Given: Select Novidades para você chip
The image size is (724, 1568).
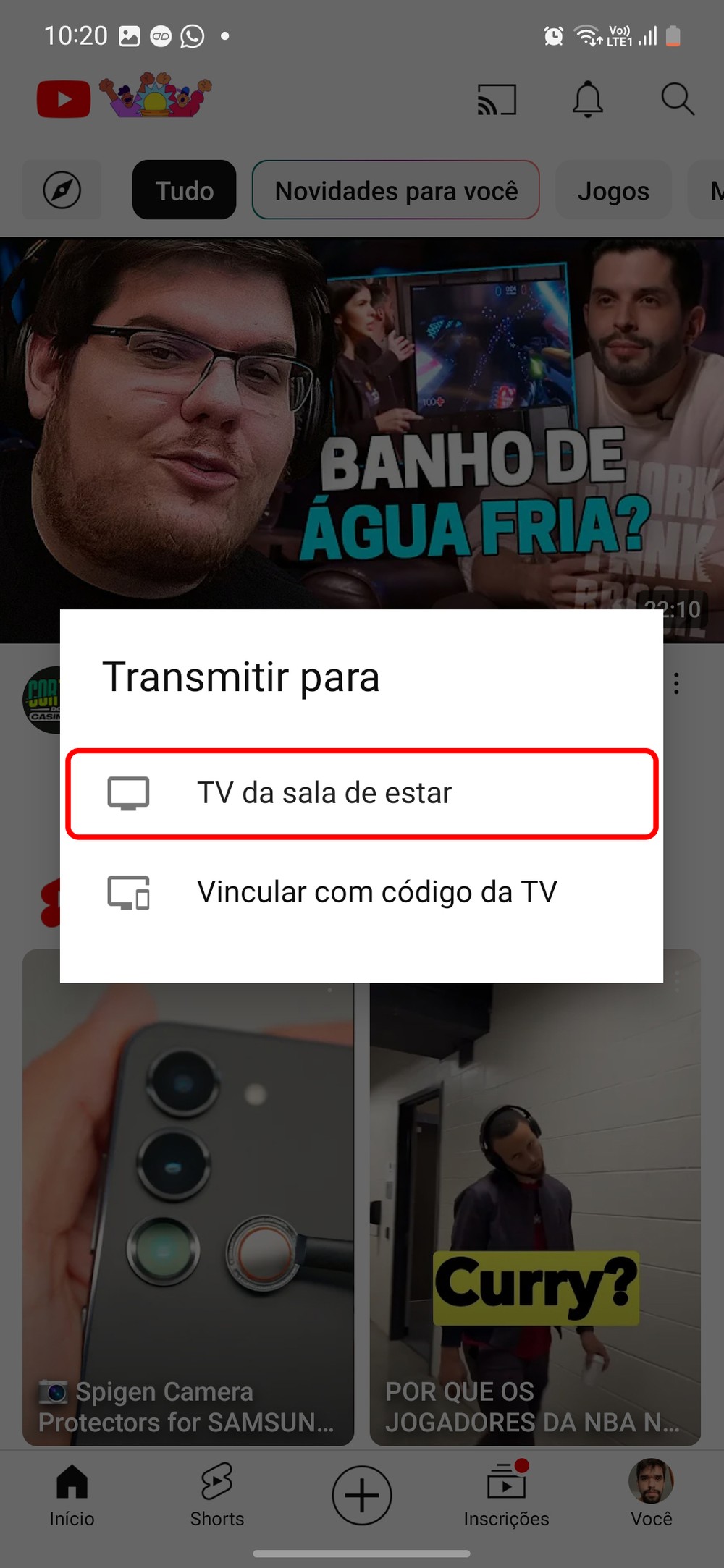Looking at the screenshot, I should point(396,190).
